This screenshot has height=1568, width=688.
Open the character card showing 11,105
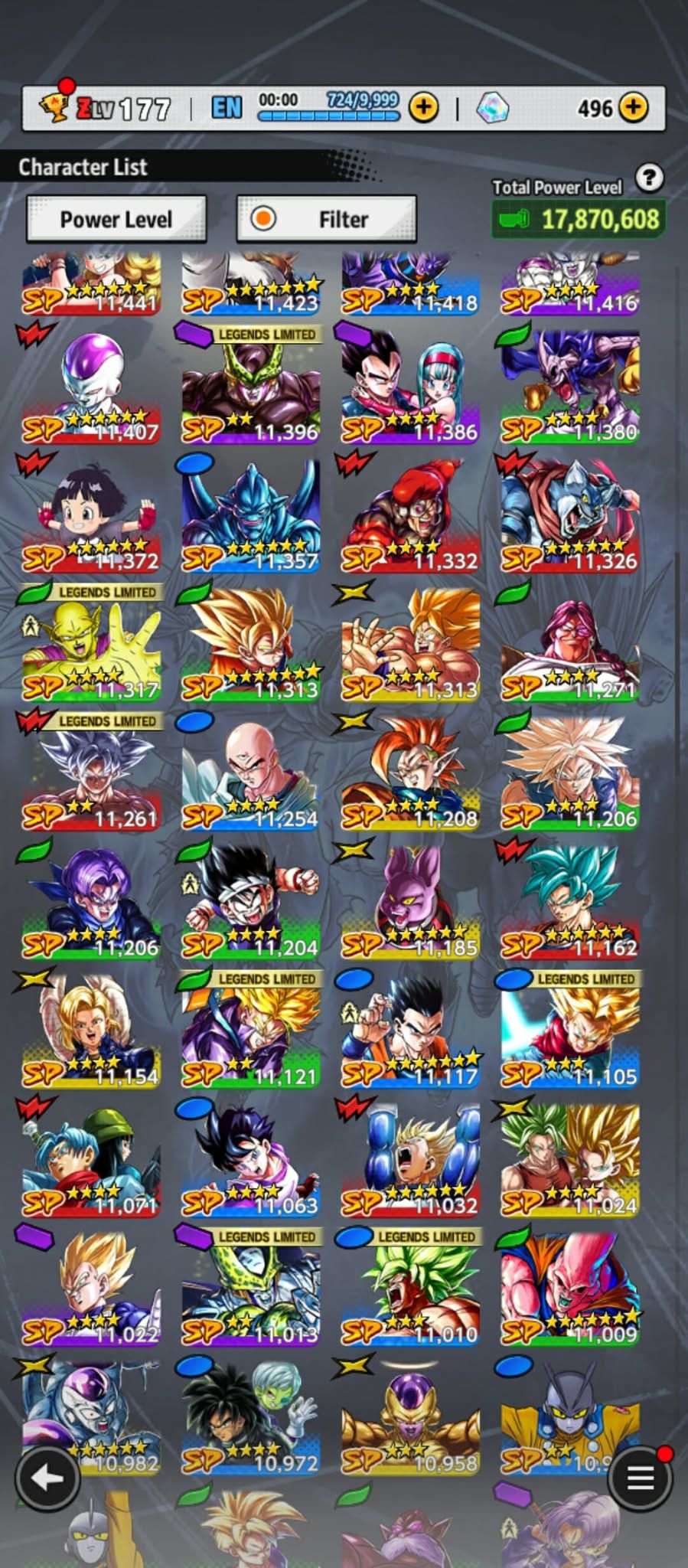(570, 1031)
